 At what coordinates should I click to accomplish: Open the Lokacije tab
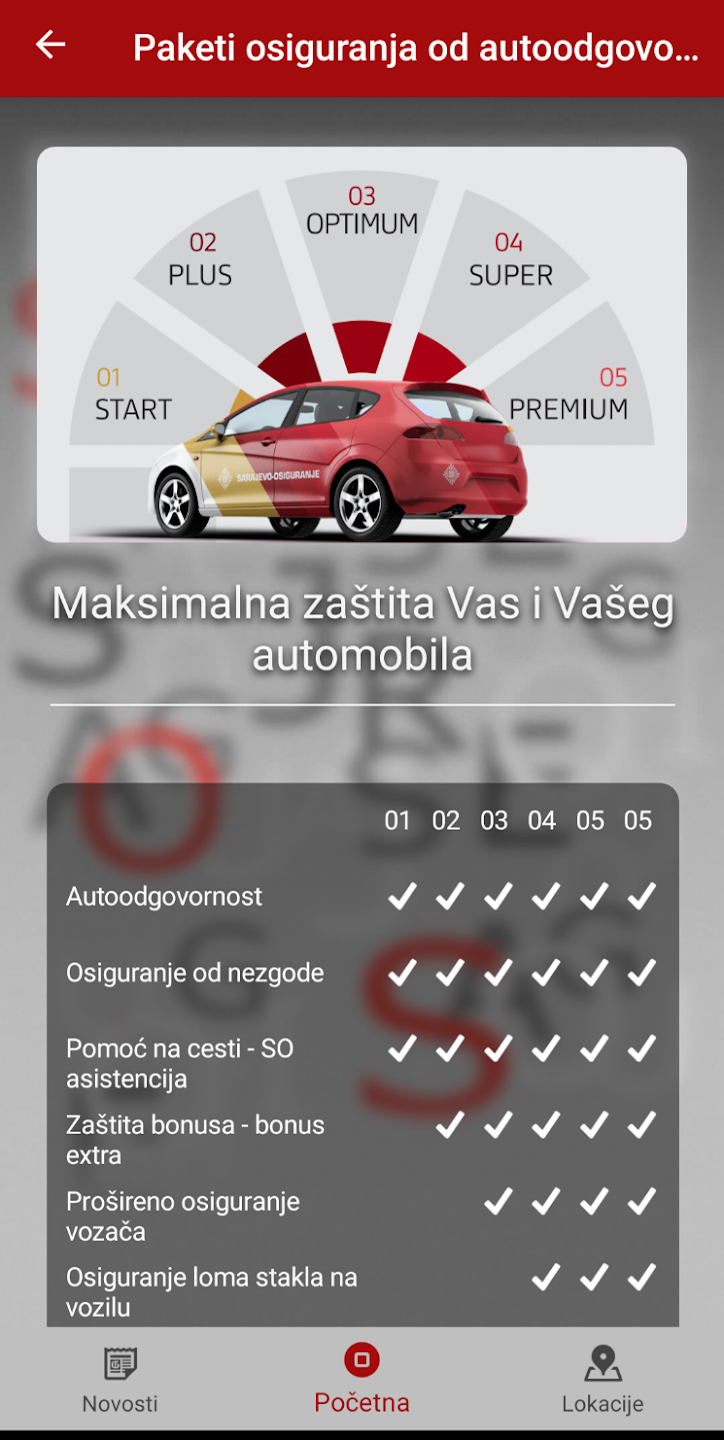tap(602, 1379)
